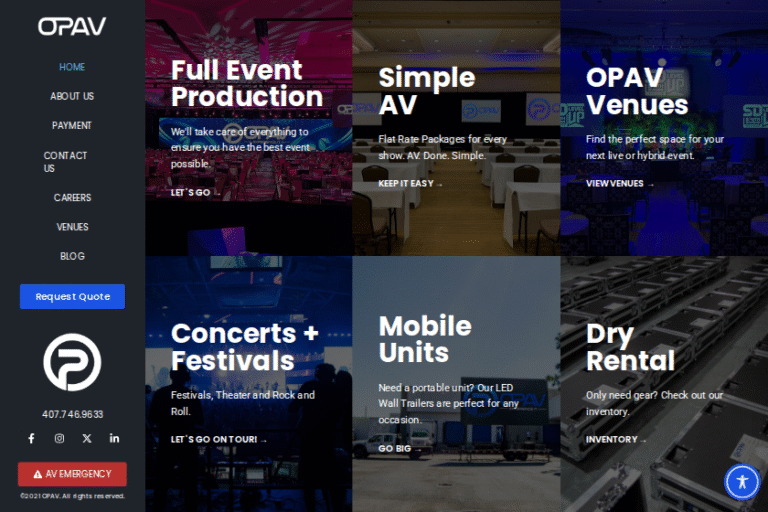Image resolution: width=768 pixels, height=512 pixels.
Task: Tap Let's Go On Tour link
Action: [x=218, y=439]
